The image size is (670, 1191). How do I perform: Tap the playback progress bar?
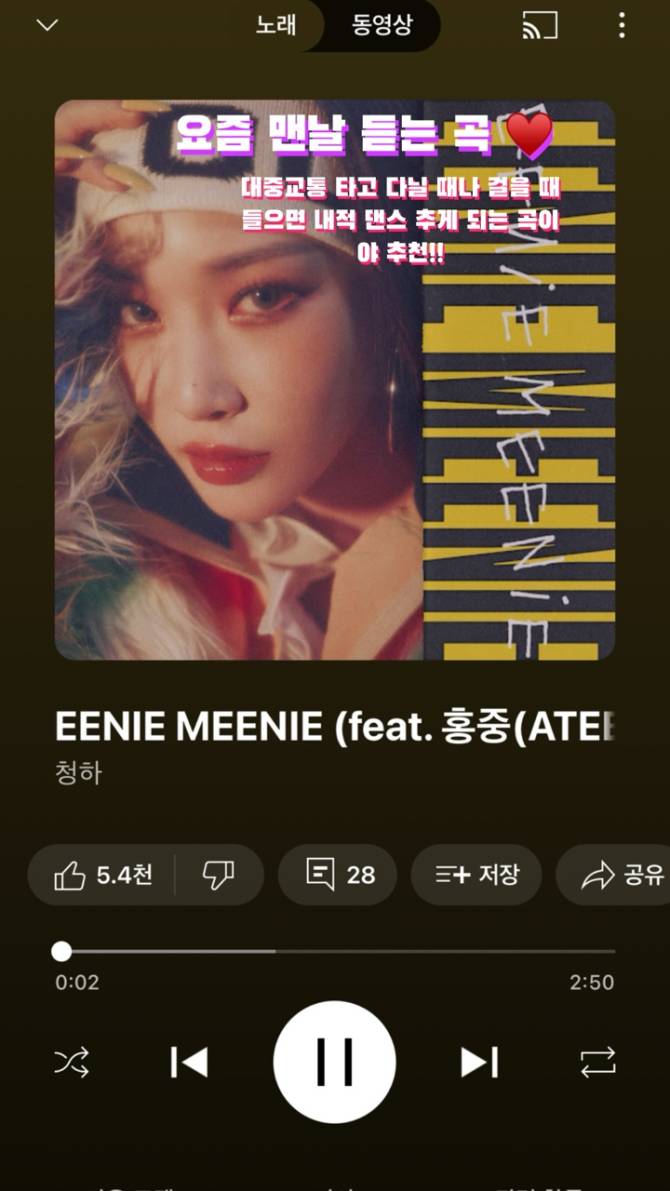pos(335,950)
